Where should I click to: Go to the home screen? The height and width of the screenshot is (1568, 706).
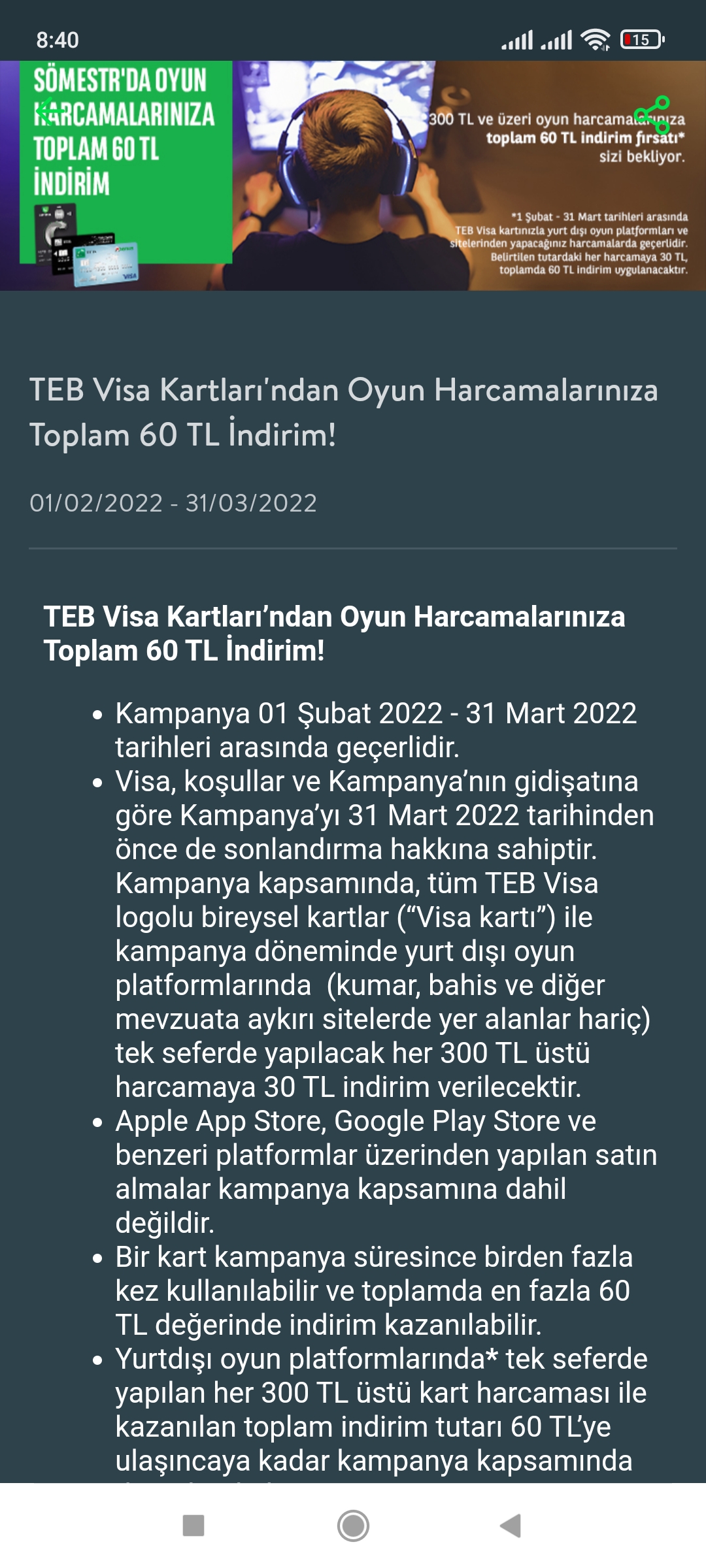(353, 1526)
